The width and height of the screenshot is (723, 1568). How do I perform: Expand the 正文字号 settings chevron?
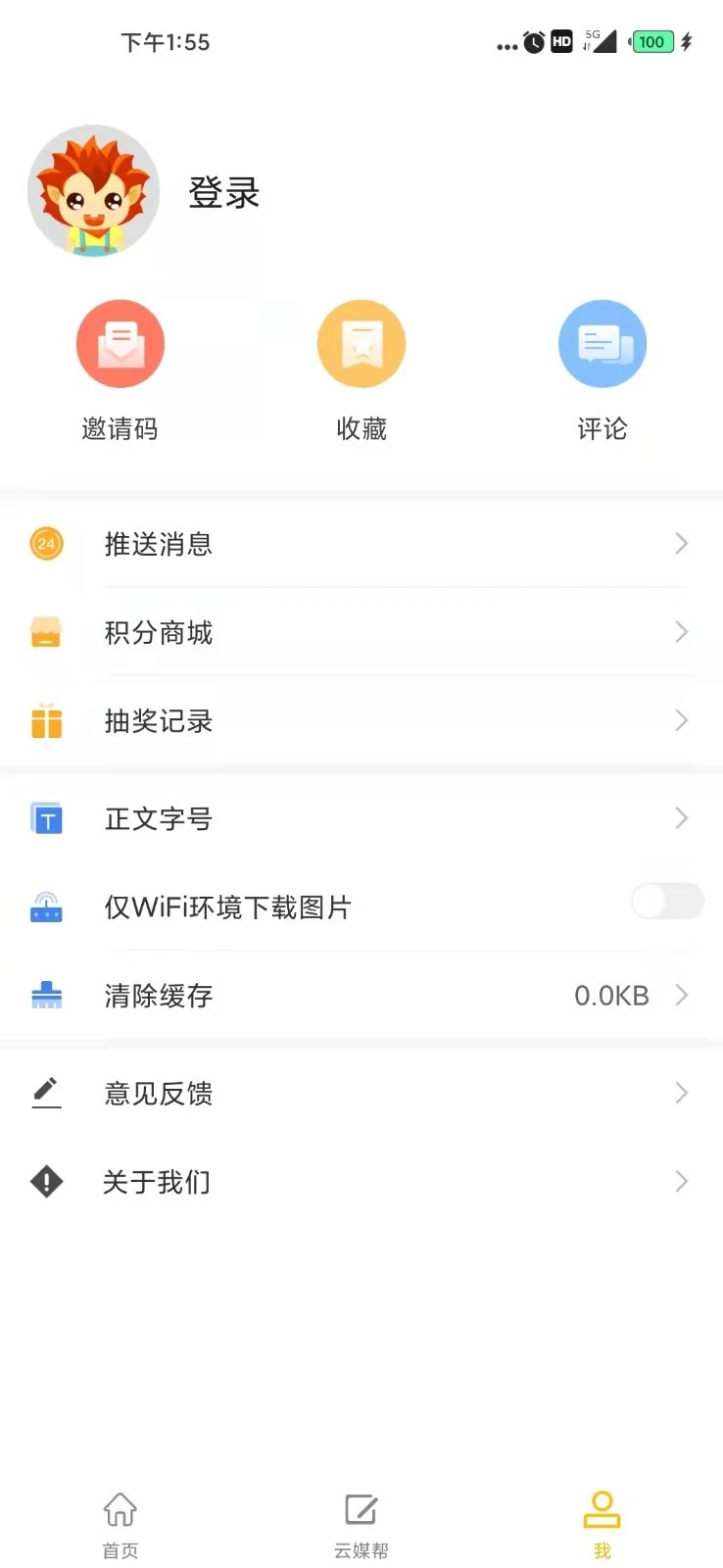[682, 818]
